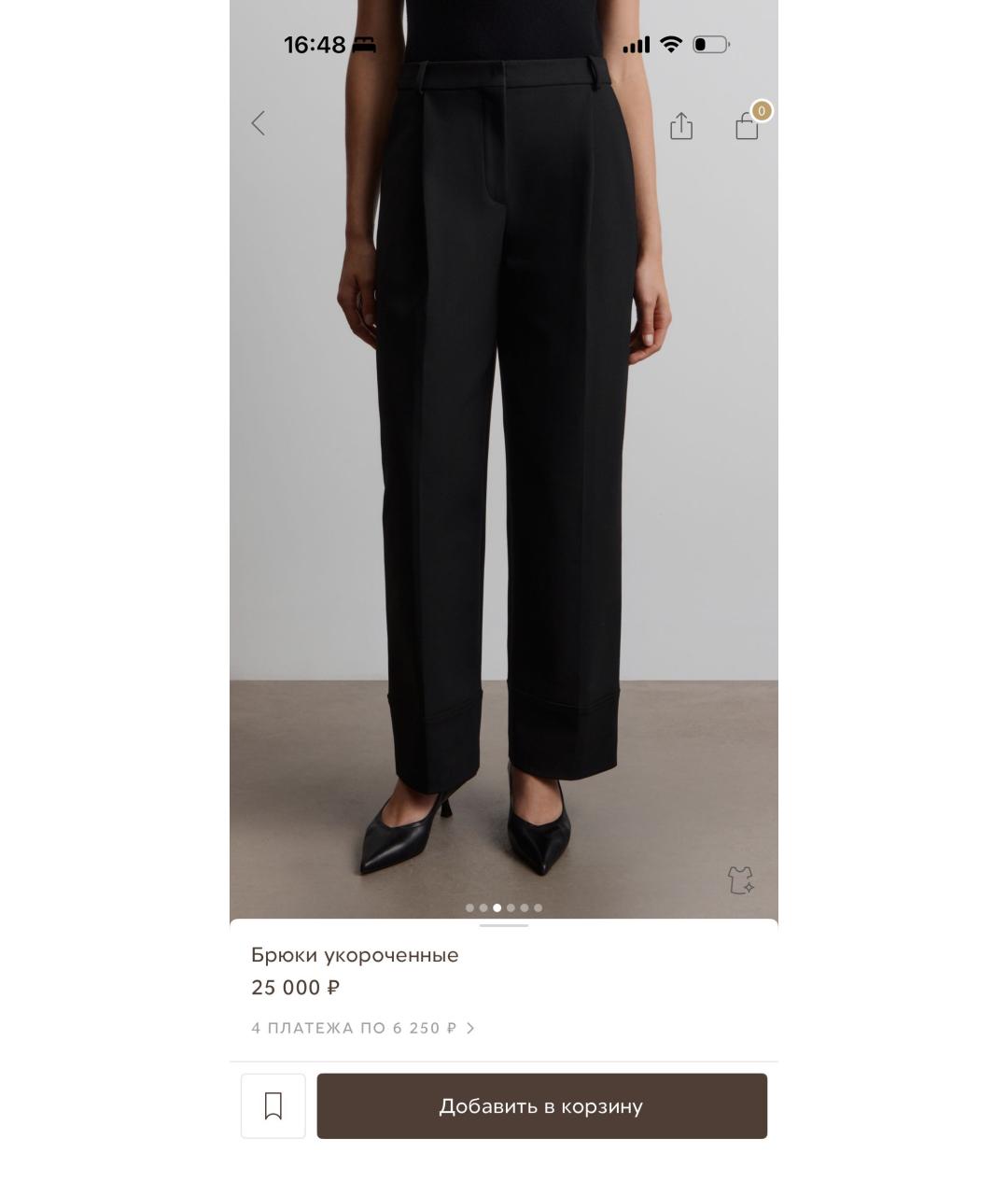Open the virtual try-on shirt icon

tap(741, 879)
